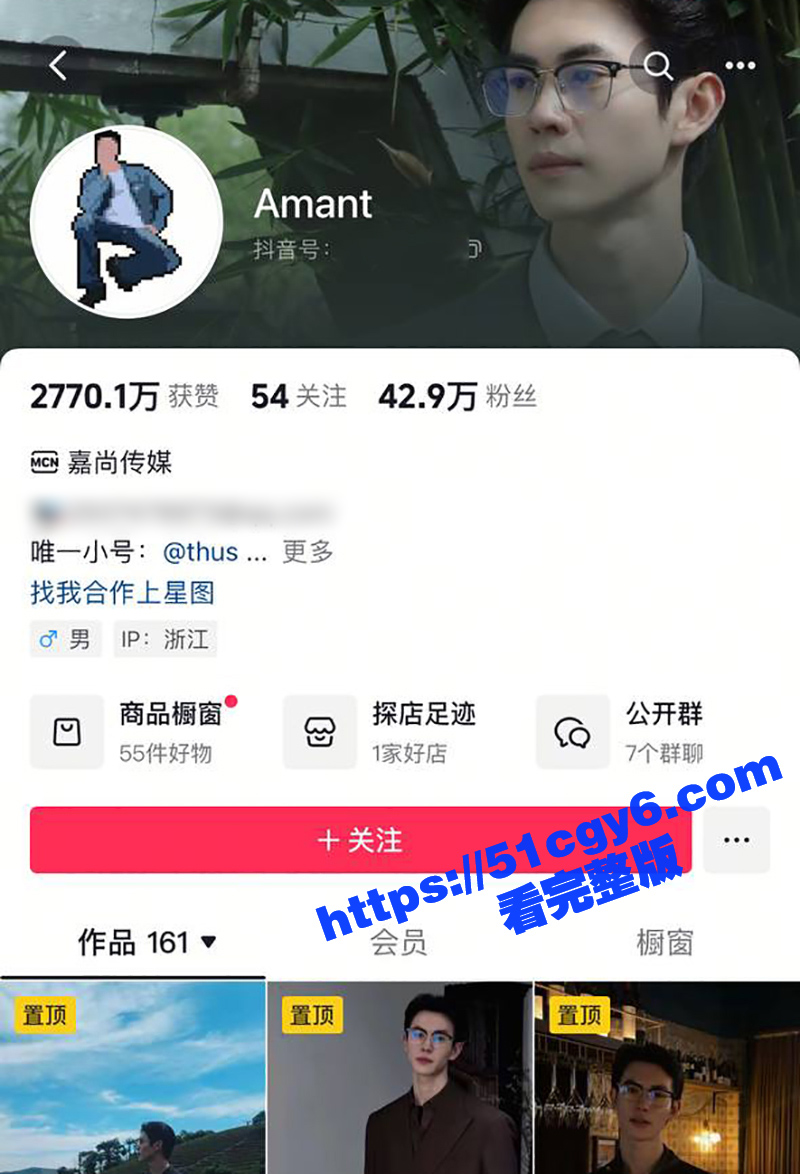Go back using the top-left arrow
Screen dimensions: 800x1174
[58, 66]
